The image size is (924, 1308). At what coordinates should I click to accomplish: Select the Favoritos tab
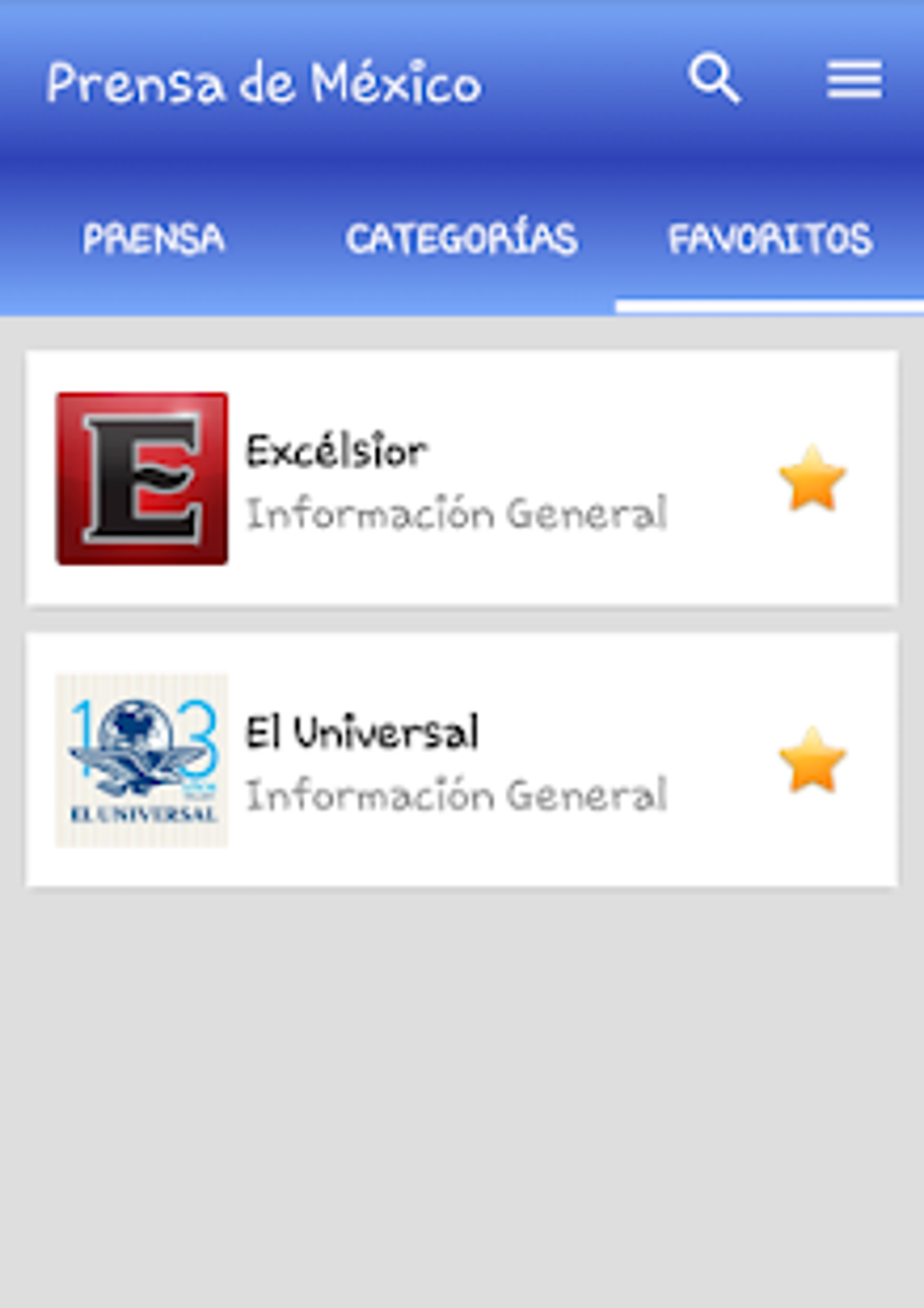tap(770, 239)
